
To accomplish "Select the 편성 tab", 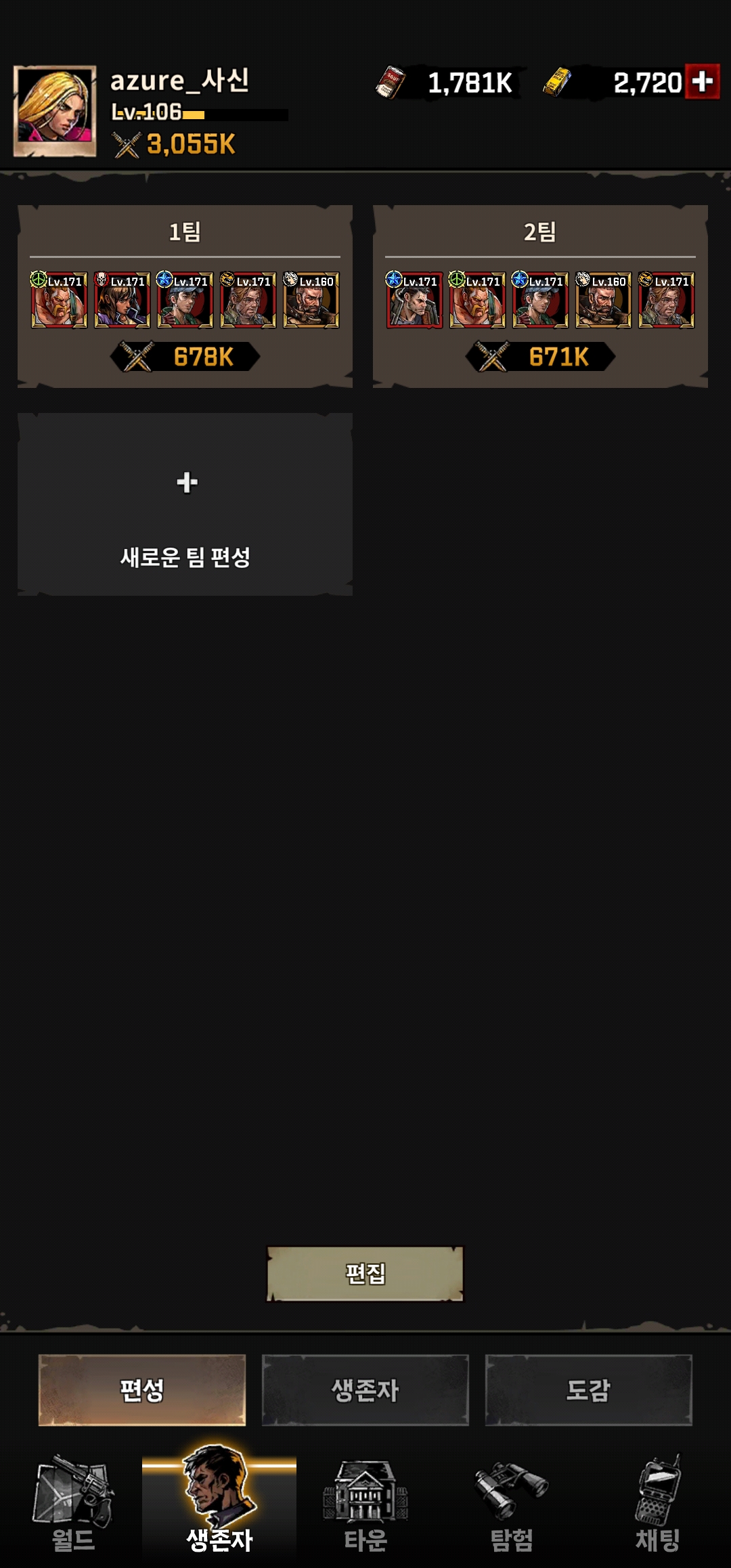I will click(x=142, y=1390).
